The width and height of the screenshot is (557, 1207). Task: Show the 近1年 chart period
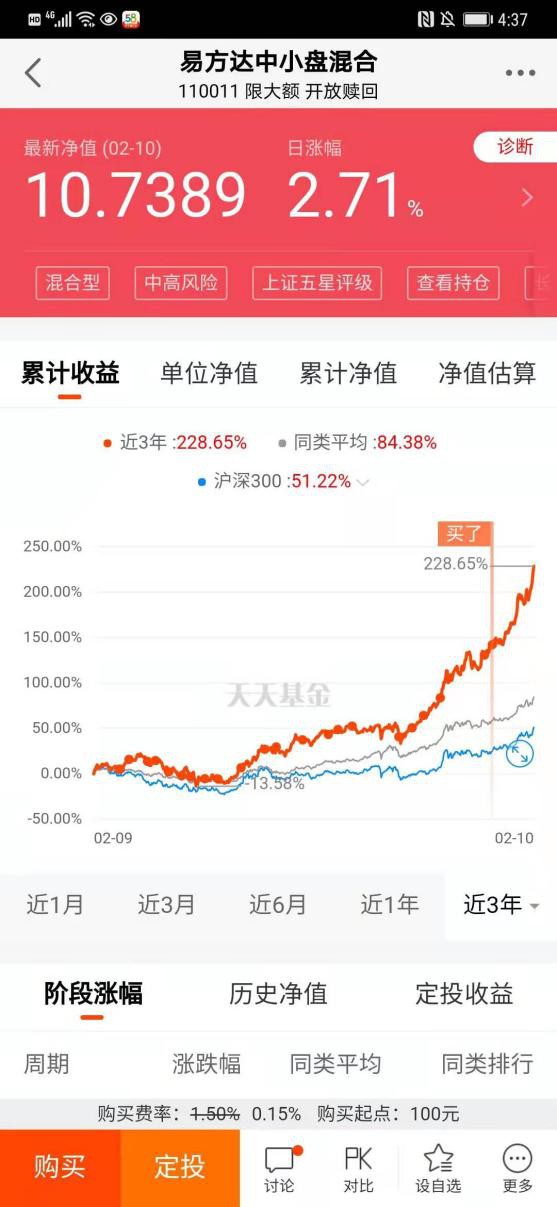click(x=389, y=905)
